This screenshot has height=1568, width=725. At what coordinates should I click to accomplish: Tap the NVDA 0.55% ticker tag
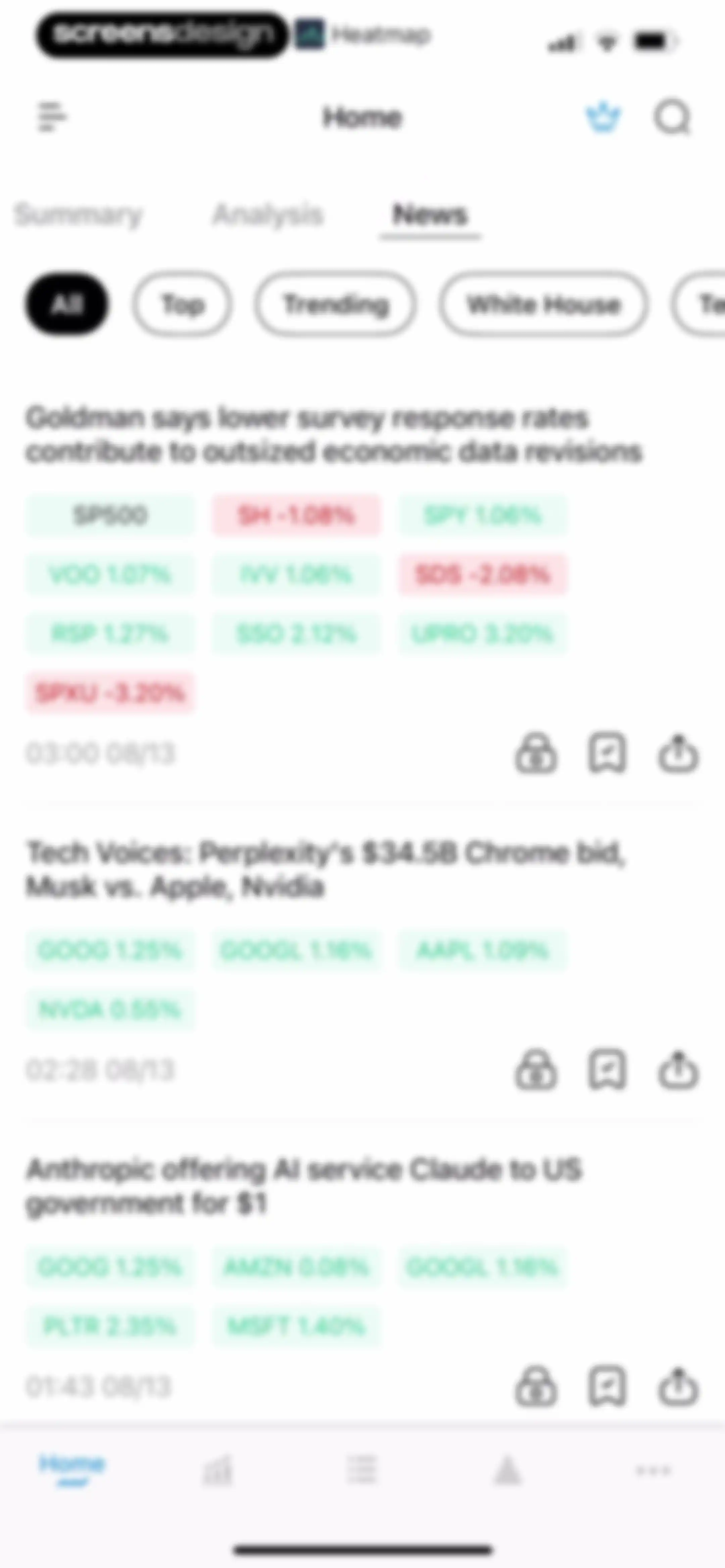point(110,1010)
